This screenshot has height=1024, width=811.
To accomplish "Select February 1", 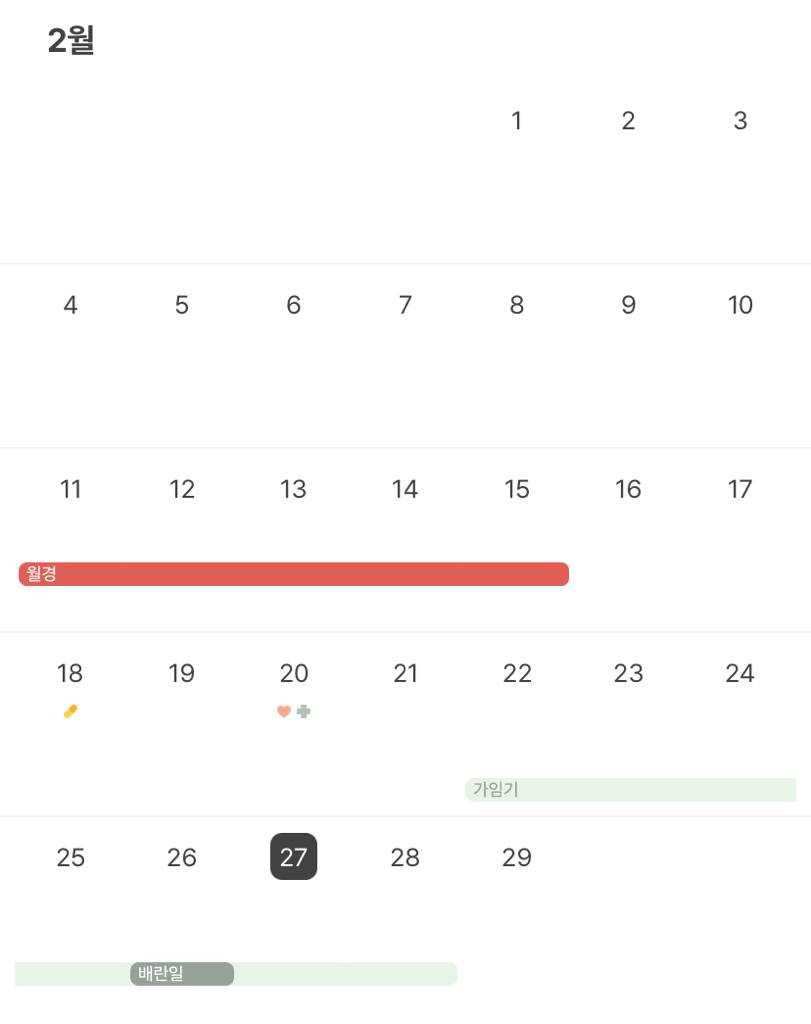I will click(x=516, y=121).
